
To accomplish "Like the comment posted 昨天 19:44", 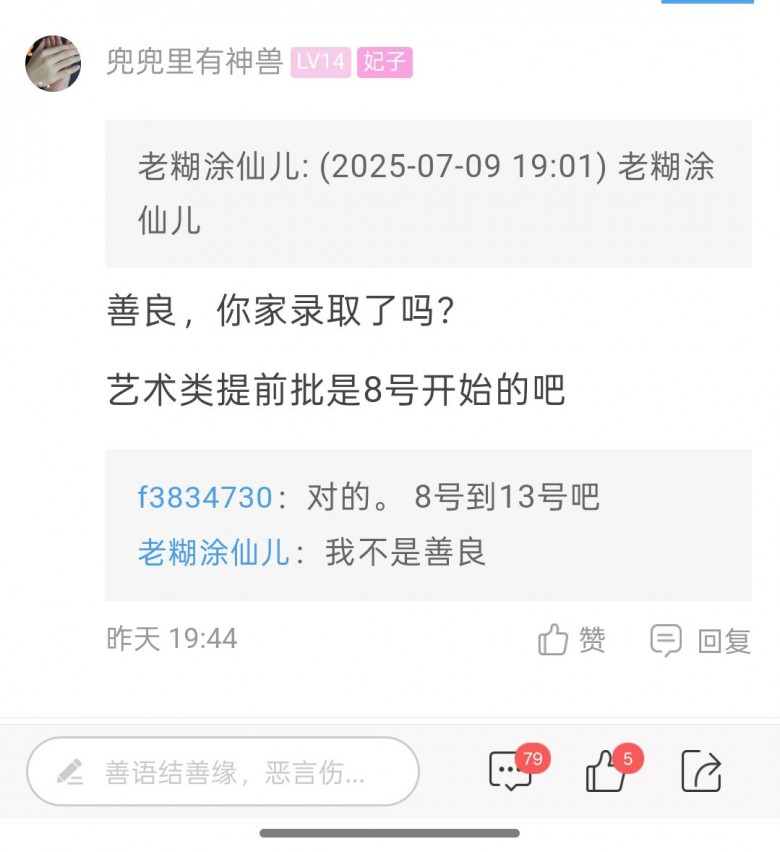I will pos(572,640).
